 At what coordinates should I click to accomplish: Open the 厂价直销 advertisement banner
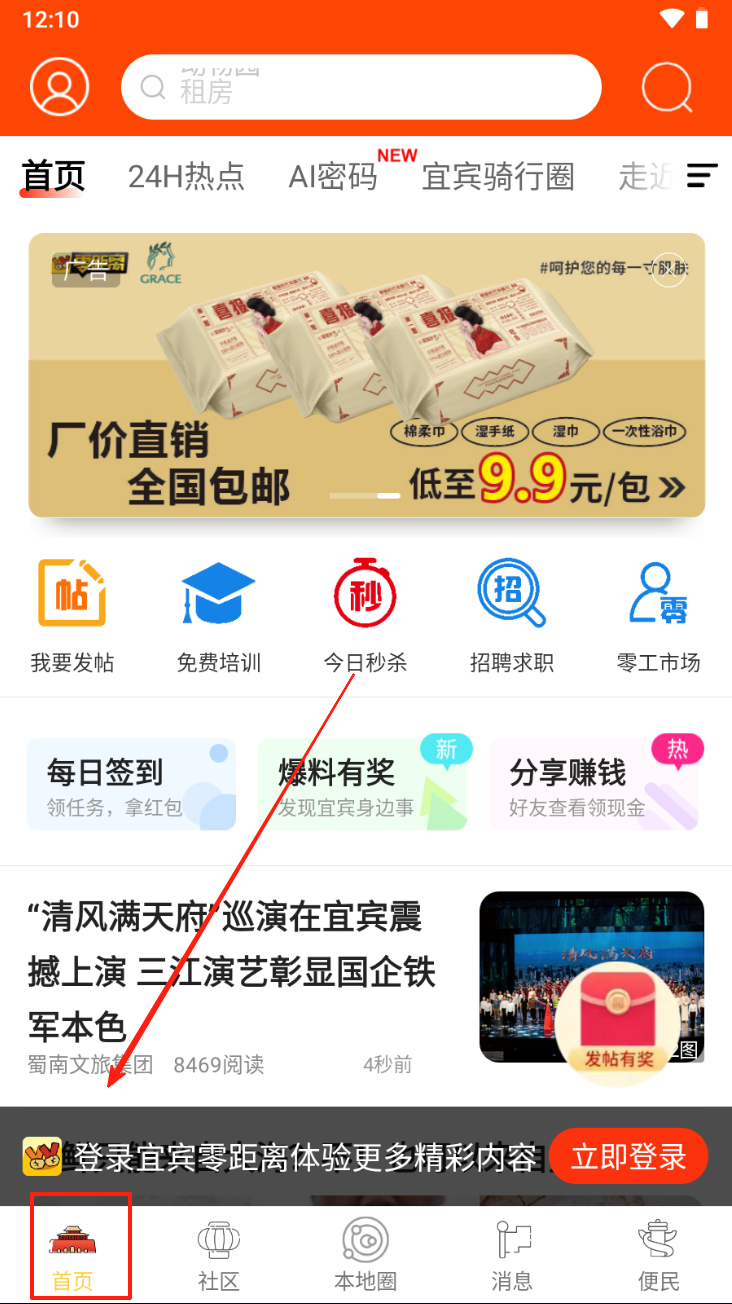366,375
